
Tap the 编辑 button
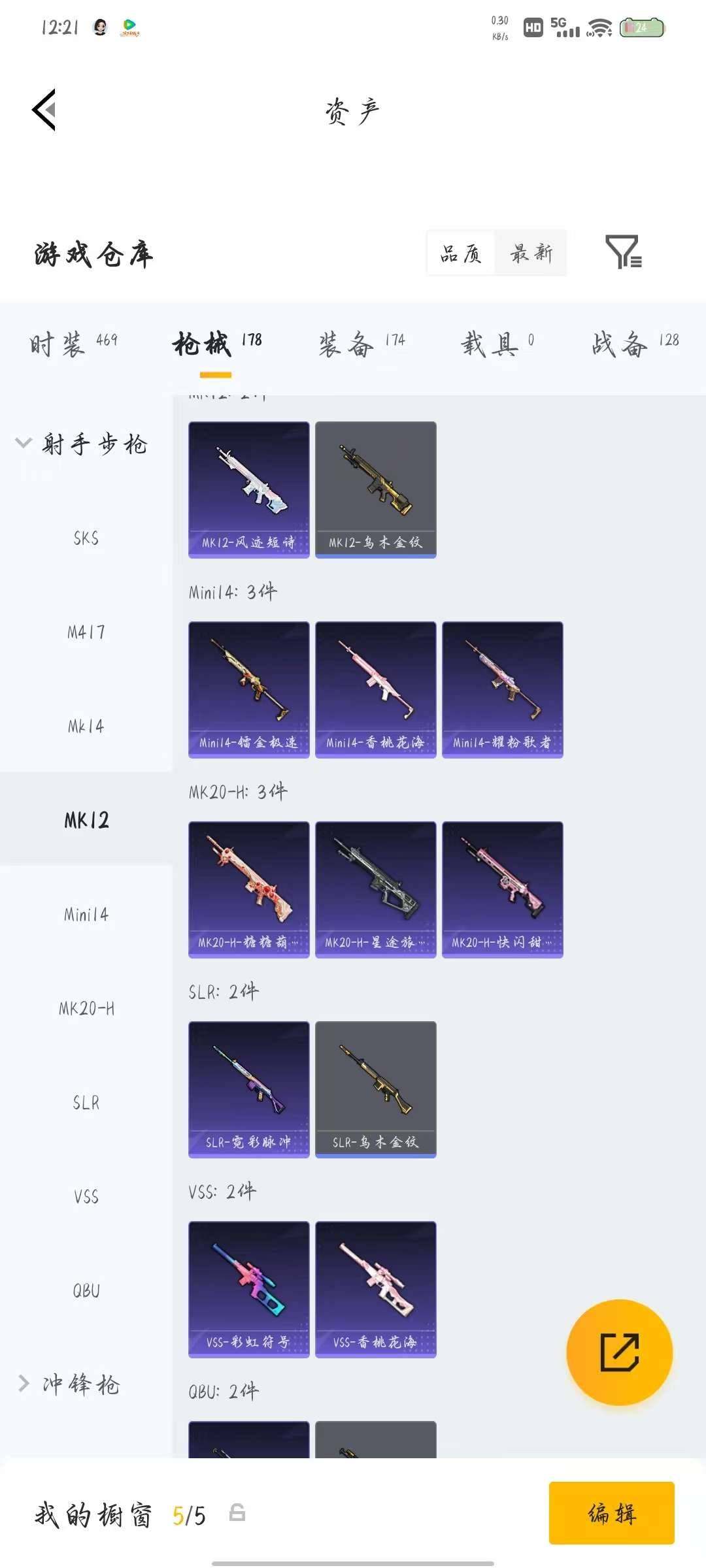coord(611,1513)
